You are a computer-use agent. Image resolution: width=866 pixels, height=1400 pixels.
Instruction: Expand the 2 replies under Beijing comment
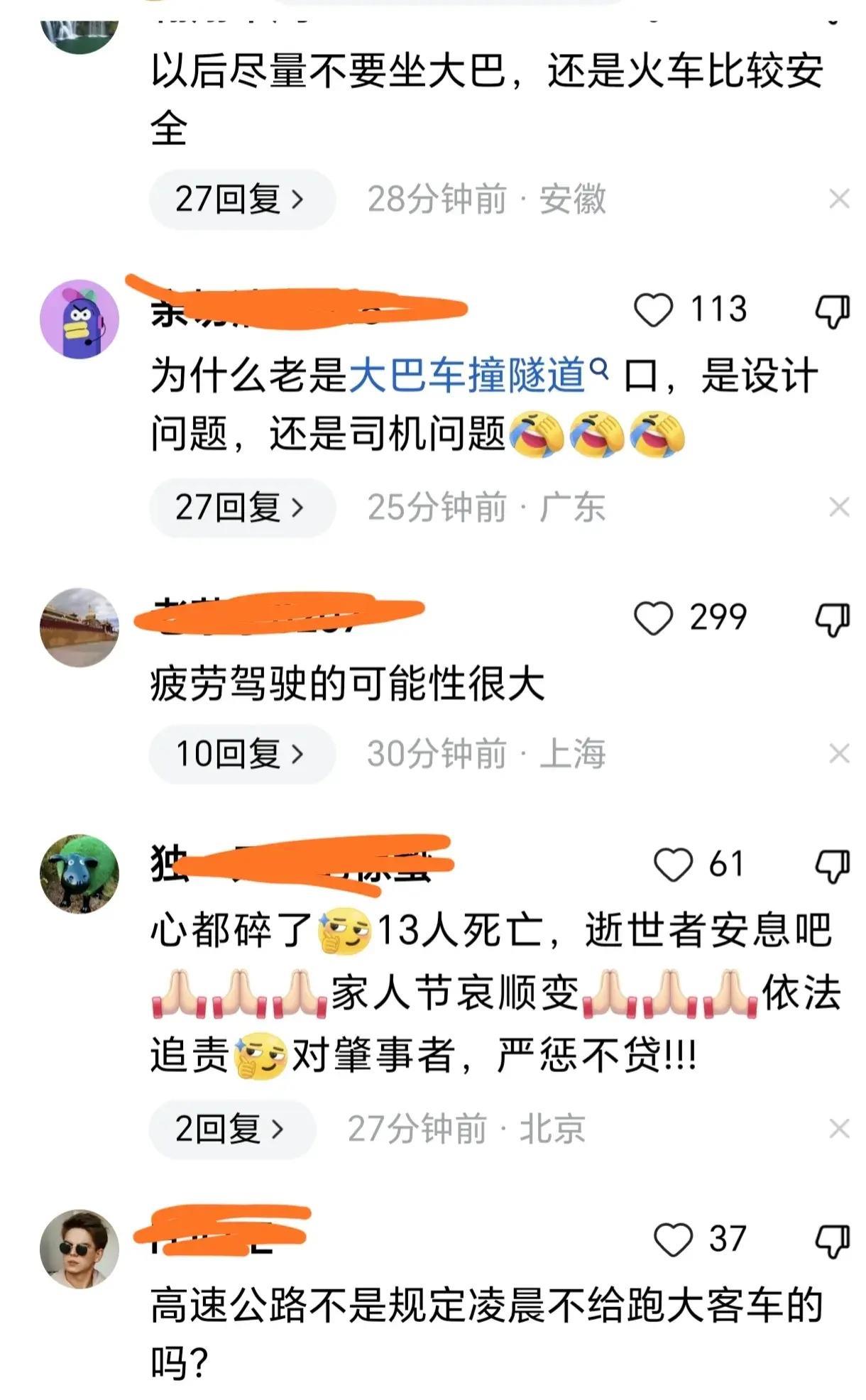point(231,1129)
